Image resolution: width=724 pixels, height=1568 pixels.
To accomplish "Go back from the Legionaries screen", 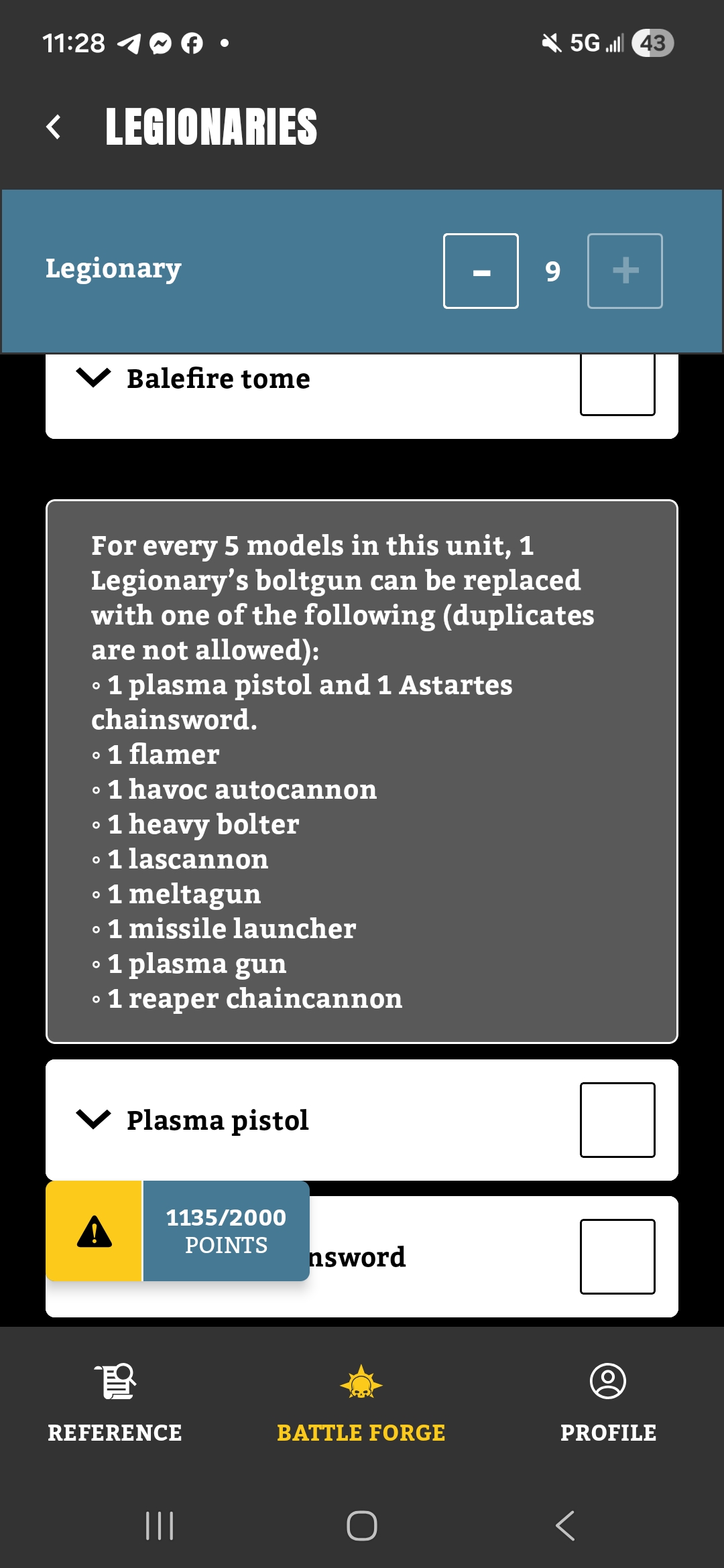I will tap(54, 127).
